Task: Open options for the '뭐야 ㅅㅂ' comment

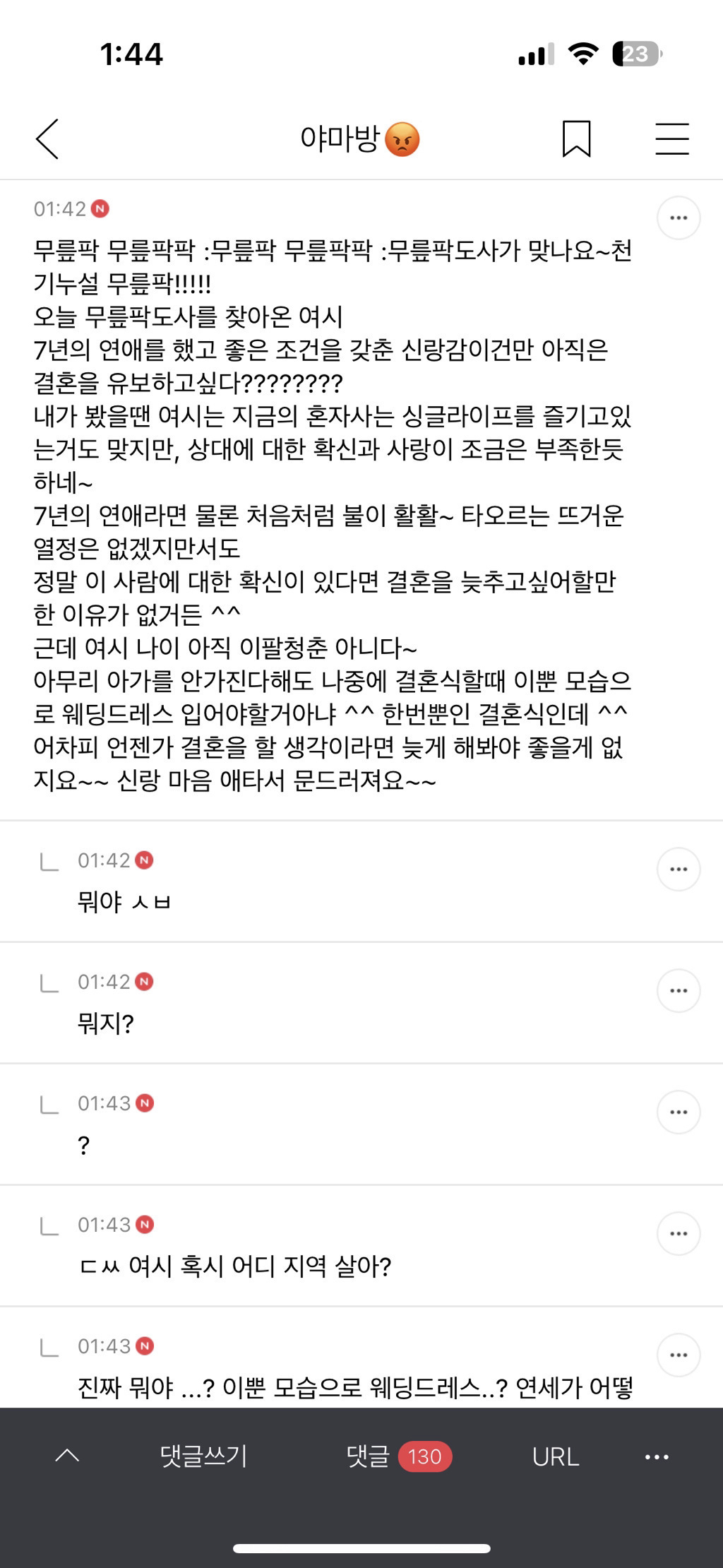Action: point(678,868)
